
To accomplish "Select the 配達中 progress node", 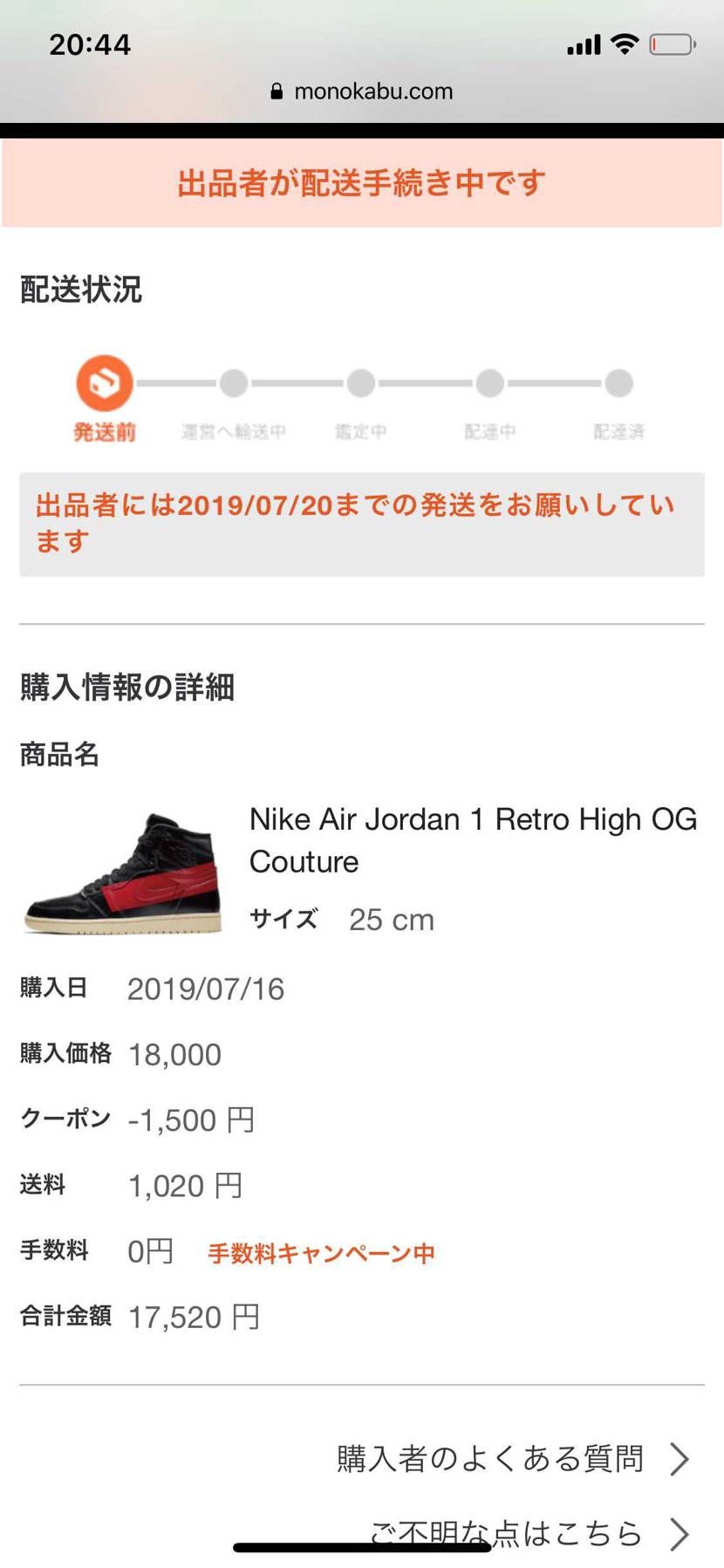I will [490, 382].
